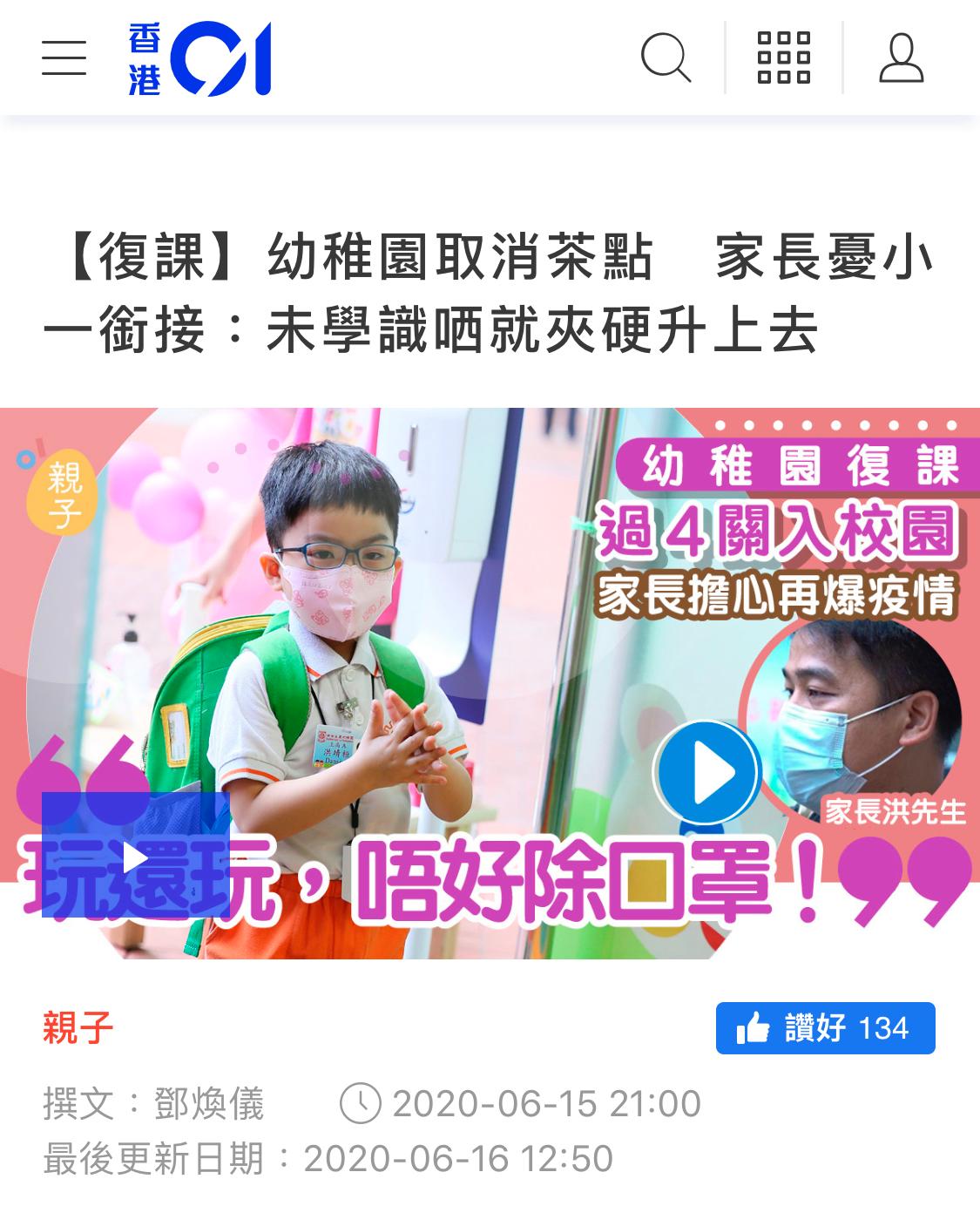Open the search magnifier

[666, 58]
